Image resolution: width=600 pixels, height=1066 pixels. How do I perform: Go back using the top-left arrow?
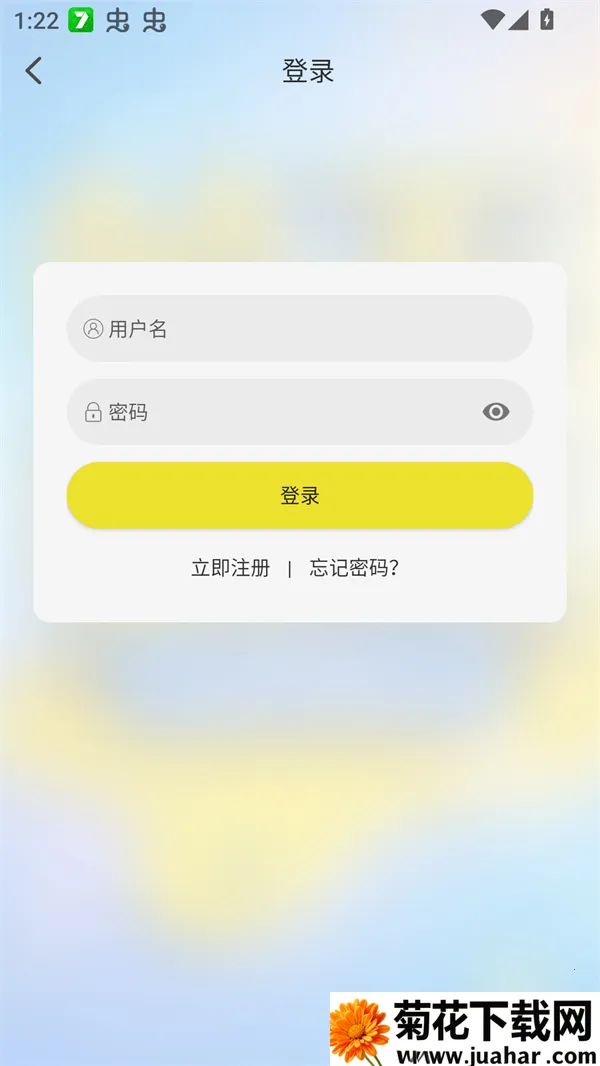34,71
